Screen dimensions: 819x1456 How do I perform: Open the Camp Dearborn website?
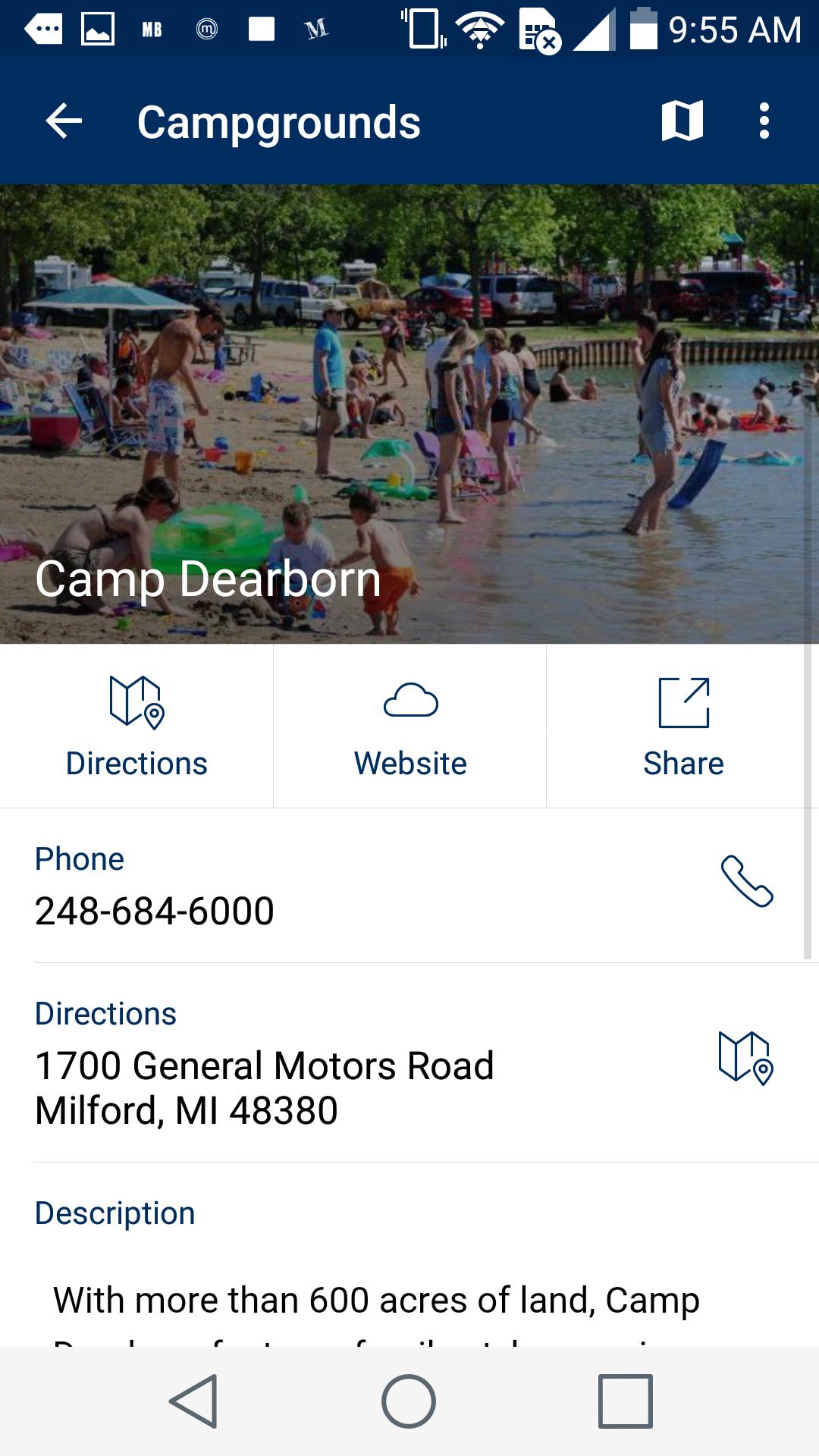[x=410, y=726]
